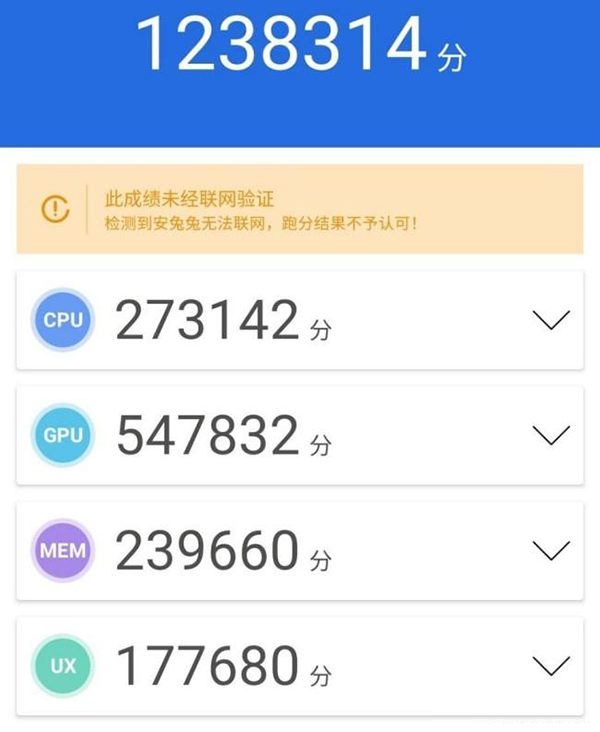Expand the MEM score details

551,550
